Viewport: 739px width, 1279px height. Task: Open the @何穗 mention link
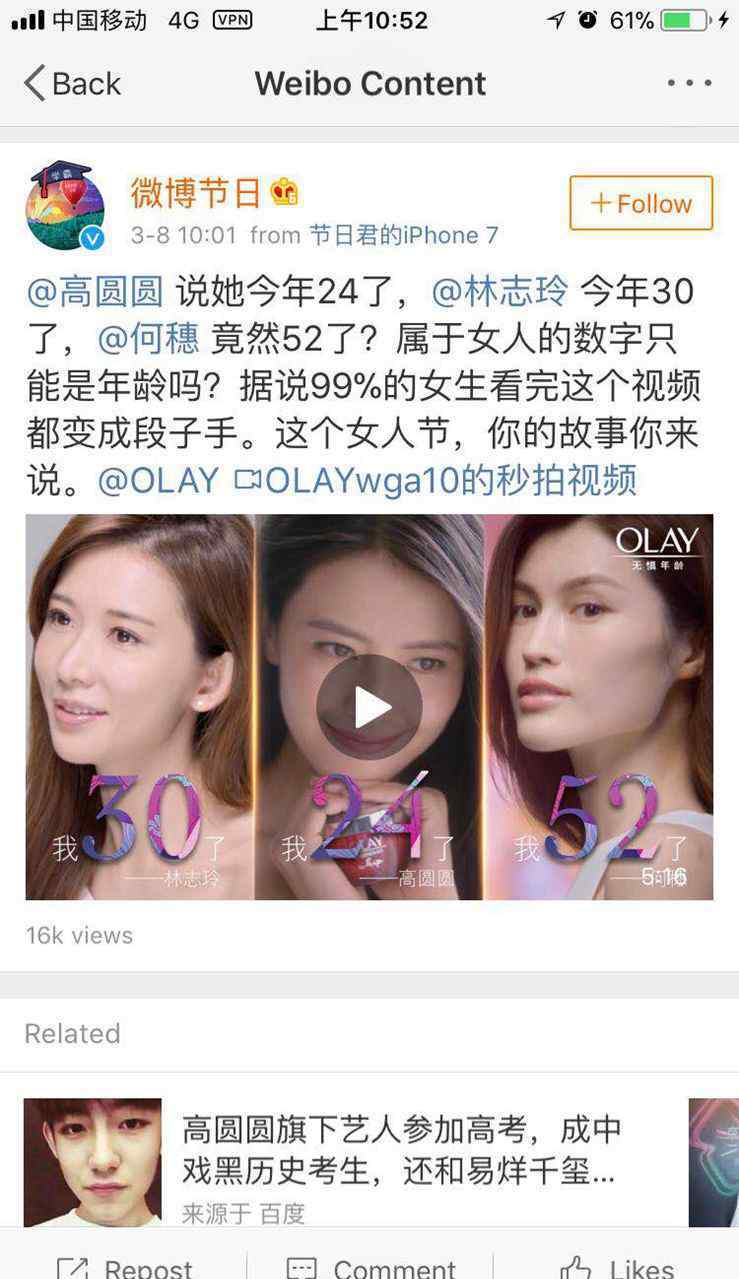click(x=149, y=339)
